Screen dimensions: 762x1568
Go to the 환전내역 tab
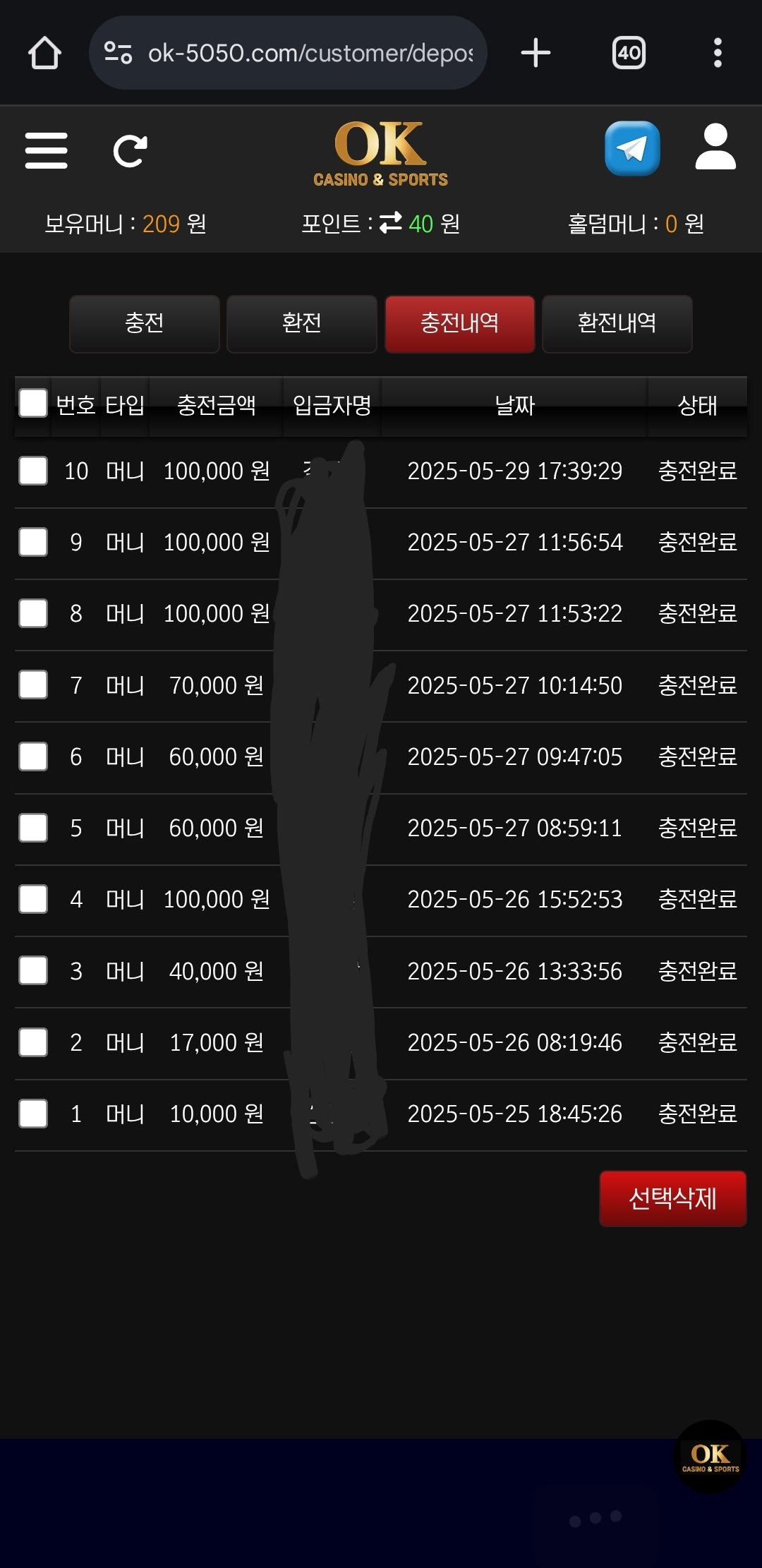click(x=617, y=324)
